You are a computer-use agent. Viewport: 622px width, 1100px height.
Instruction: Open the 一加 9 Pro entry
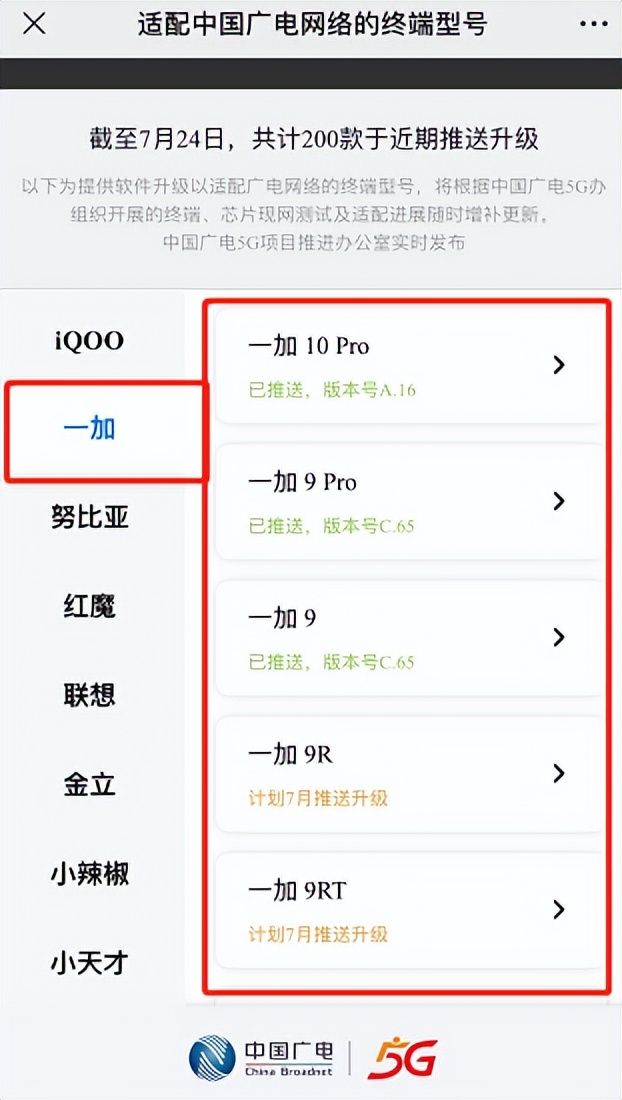click(x=410, y=501)
